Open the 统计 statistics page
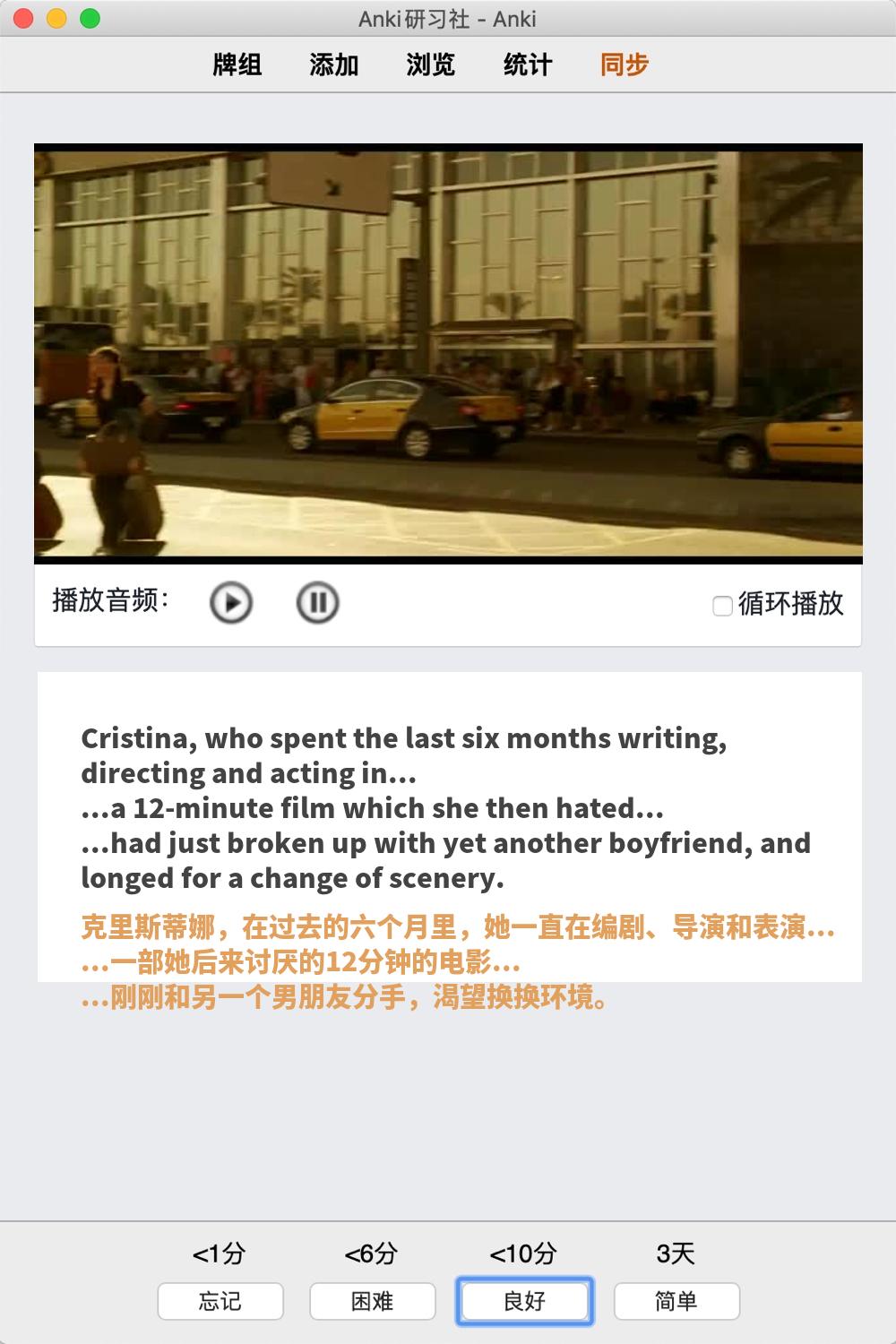The height and width of the screenshot is (1344, 896). click(528, 65)
